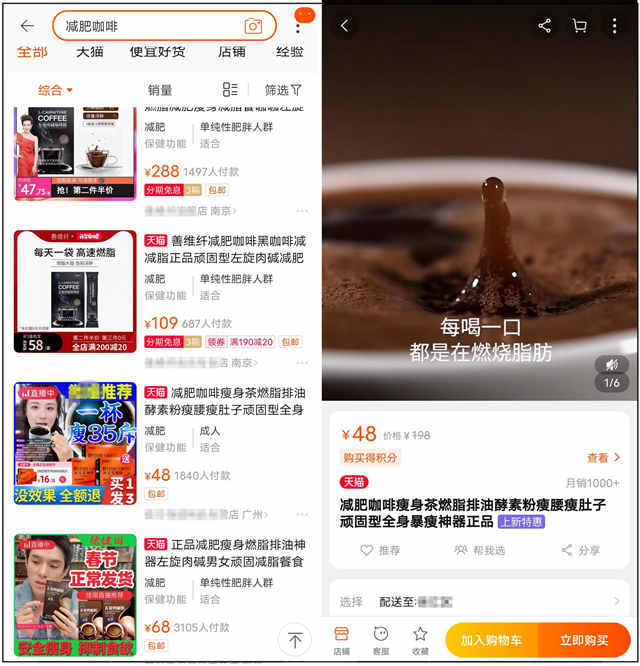This screenshot has width=640, height=666.
Task: Open camera image search in search box
Action: click(x=253, y=26)
